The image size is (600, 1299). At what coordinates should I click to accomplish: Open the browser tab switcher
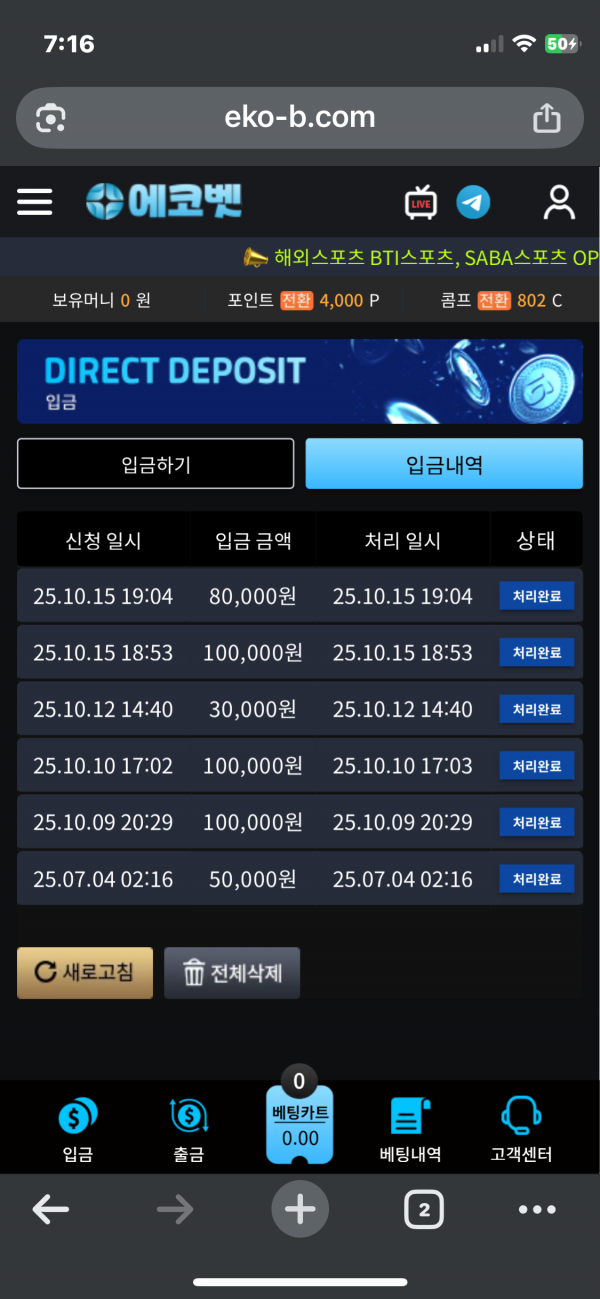(x=424, y=1210)
